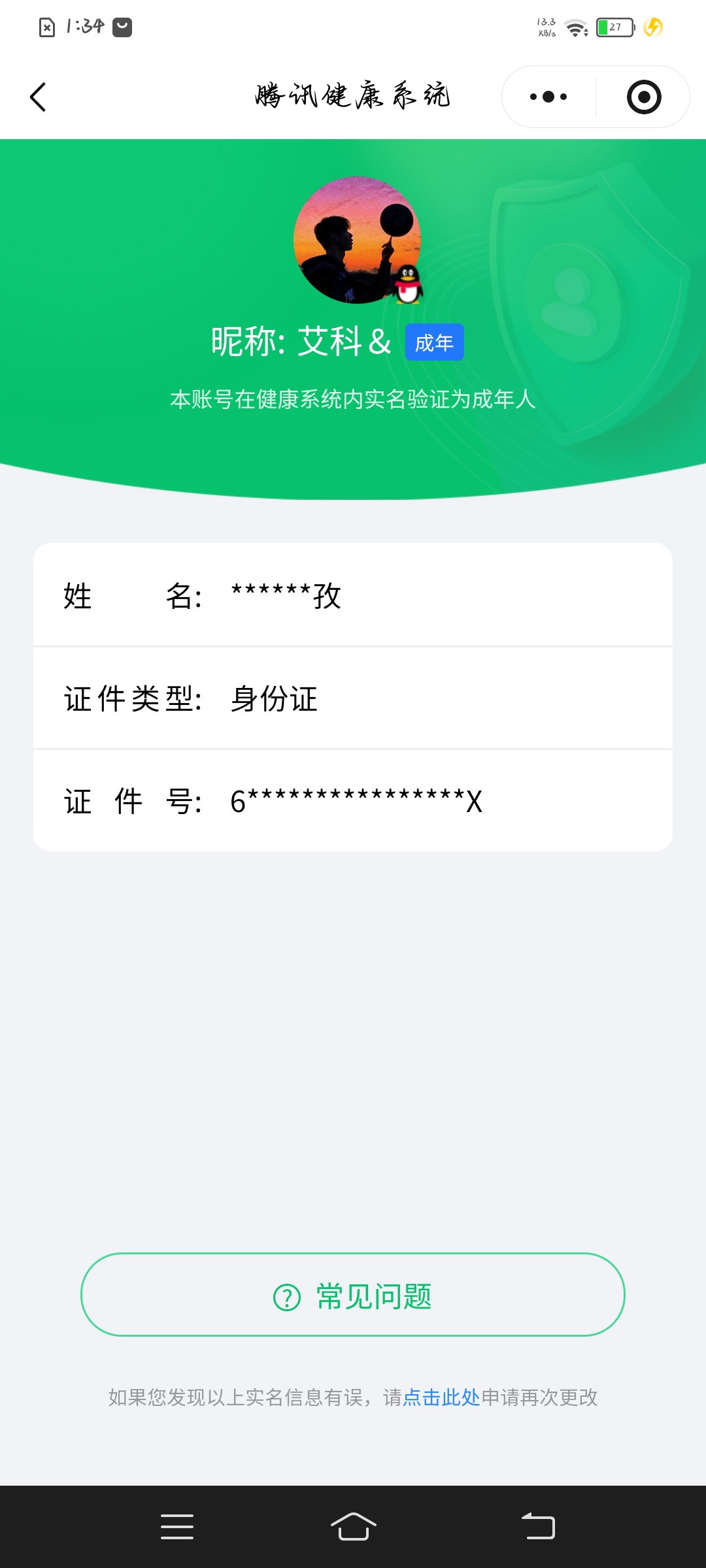
Task: Select the 身份证 certificate type row
Action: click(x=273, y=698)
